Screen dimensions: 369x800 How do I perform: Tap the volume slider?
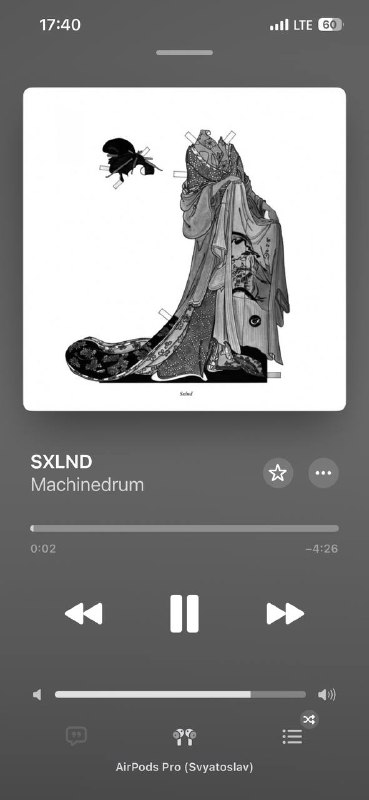[x=180, y=694]
